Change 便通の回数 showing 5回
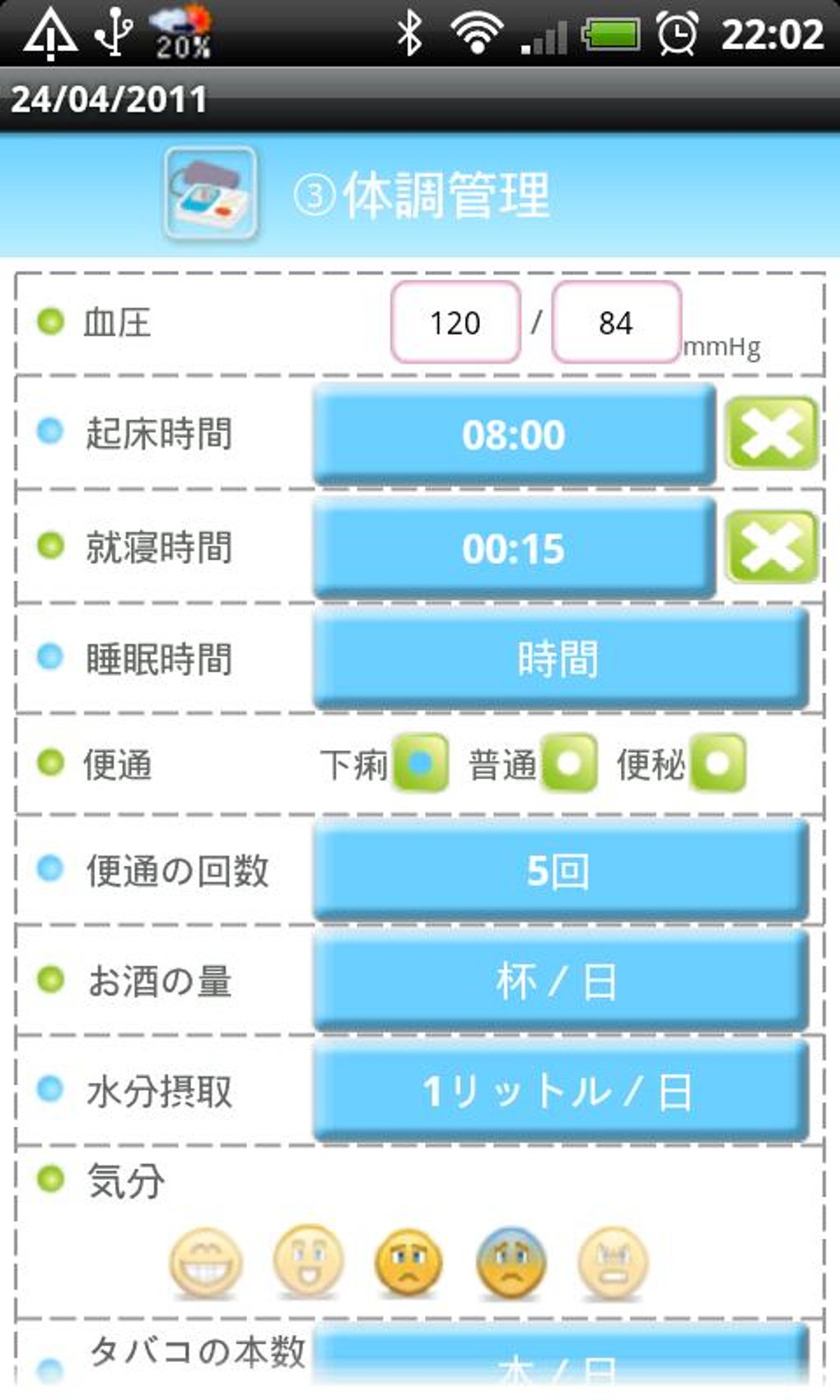The width and height of the screenshot is (840, 1400). [560, 871]
